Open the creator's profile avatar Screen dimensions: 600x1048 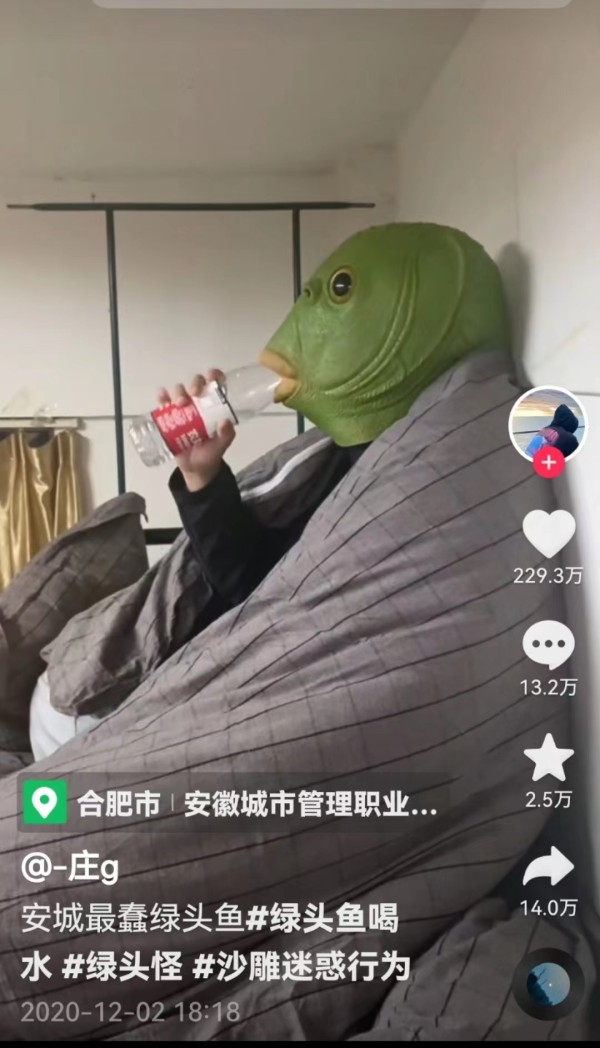[x=548, y=423]
